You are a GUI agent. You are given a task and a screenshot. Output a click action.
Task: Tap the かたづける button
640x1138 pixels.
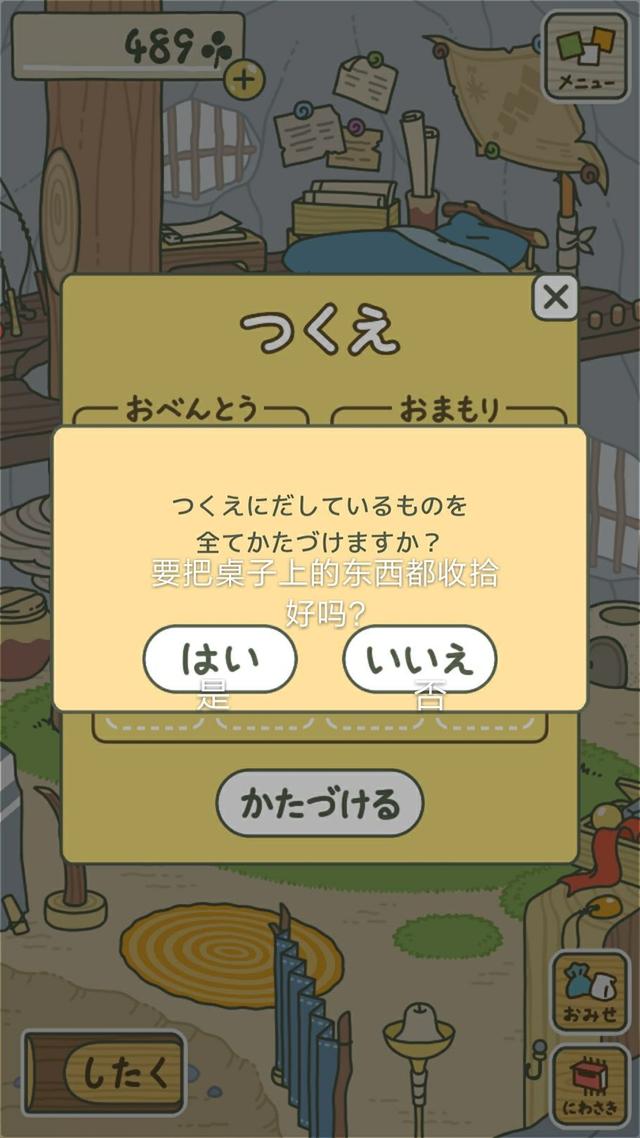point(320,803)
